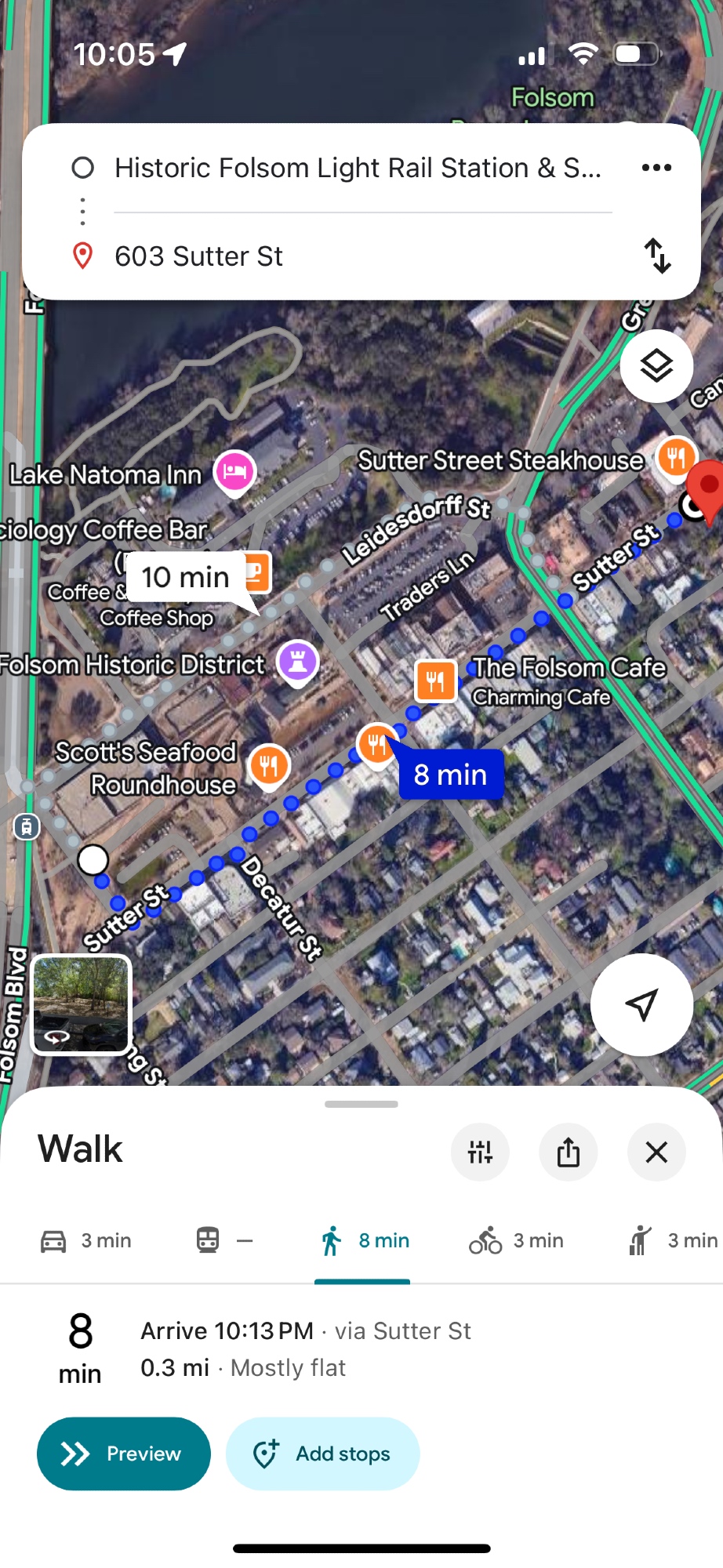Open route options settings
This screenshot has width=723, height=1568.
click(480, 1152)
